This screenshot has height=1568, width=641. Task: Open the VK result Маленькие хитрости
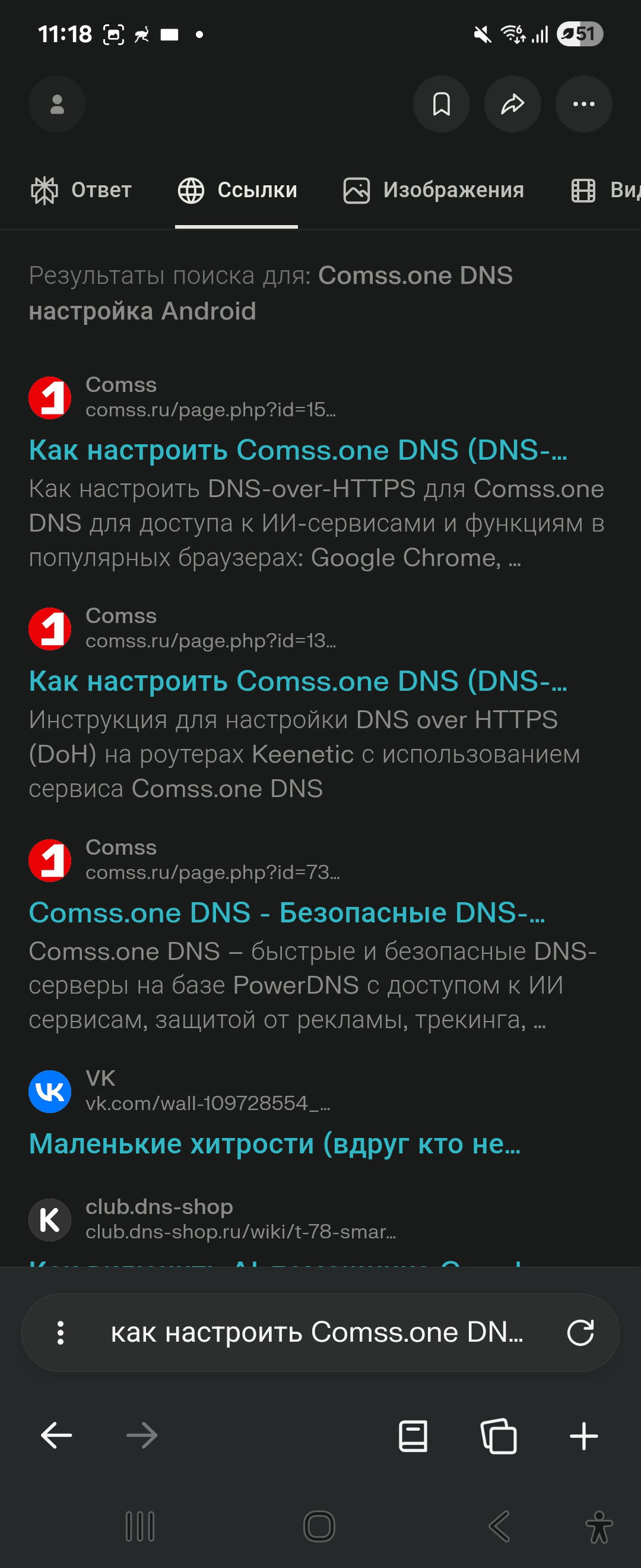pyautogui.click(x=274, y=1144)
